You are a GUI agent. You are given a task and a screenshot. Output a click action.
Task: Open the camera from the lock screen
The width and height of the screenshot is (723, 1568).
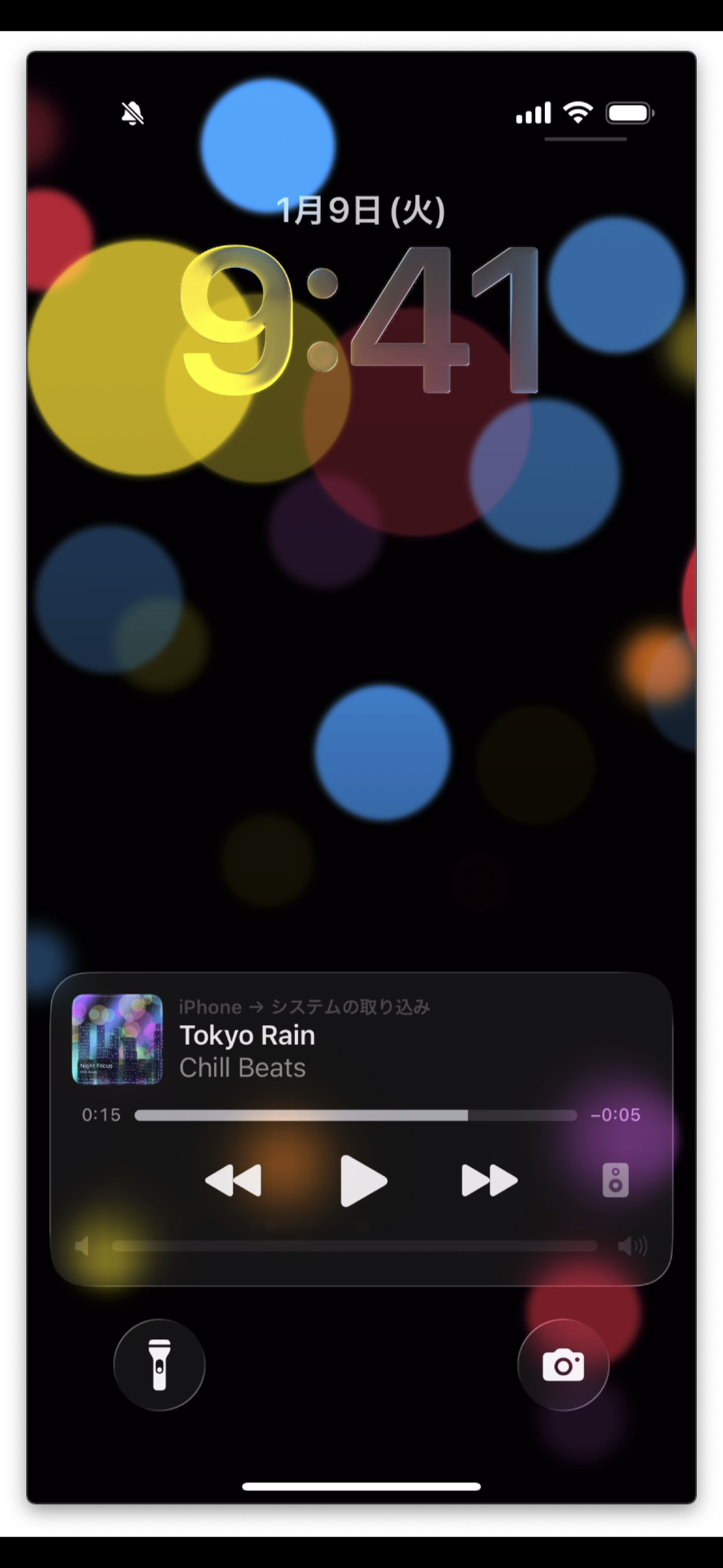[x=563, y=1366]
